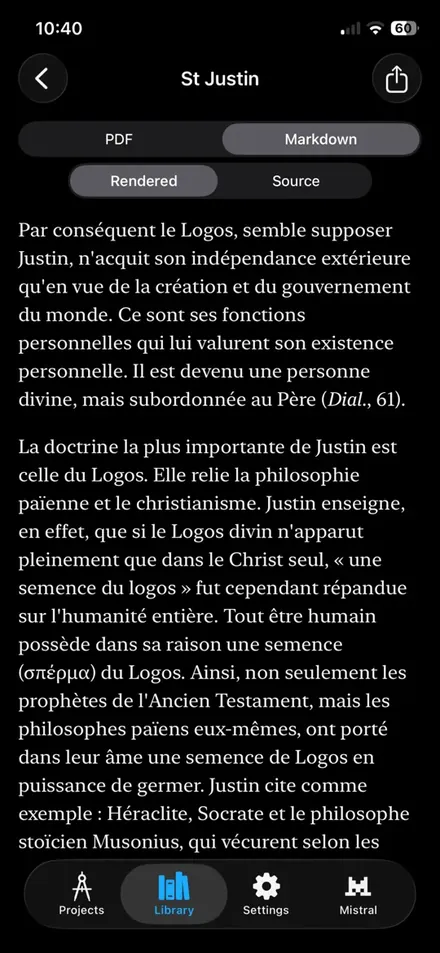
Task: Select the Markdown view
Action: click(x=321, y=139)
